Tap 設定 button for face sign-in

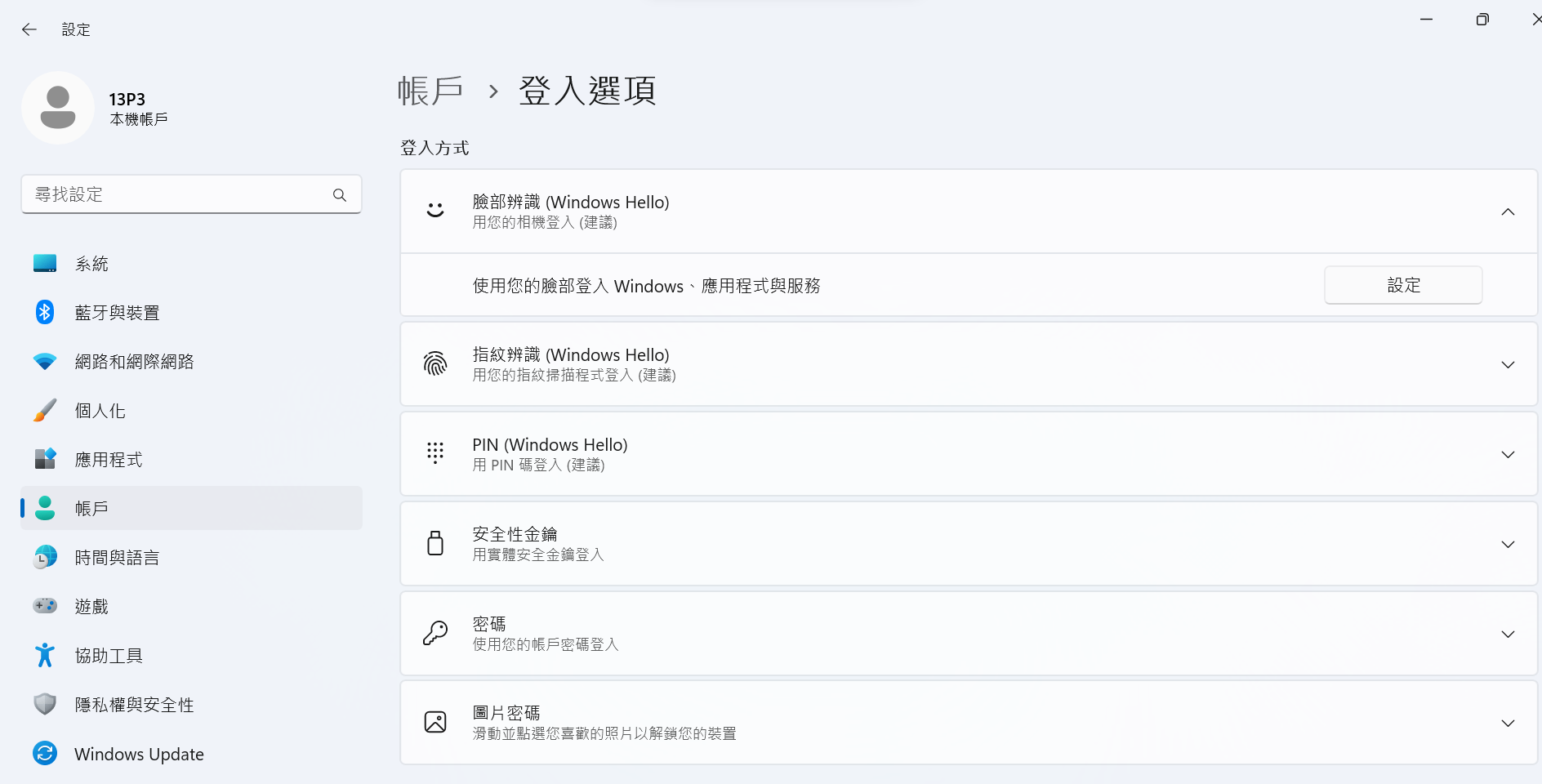pyautogui.click(x=1402, y=285)
